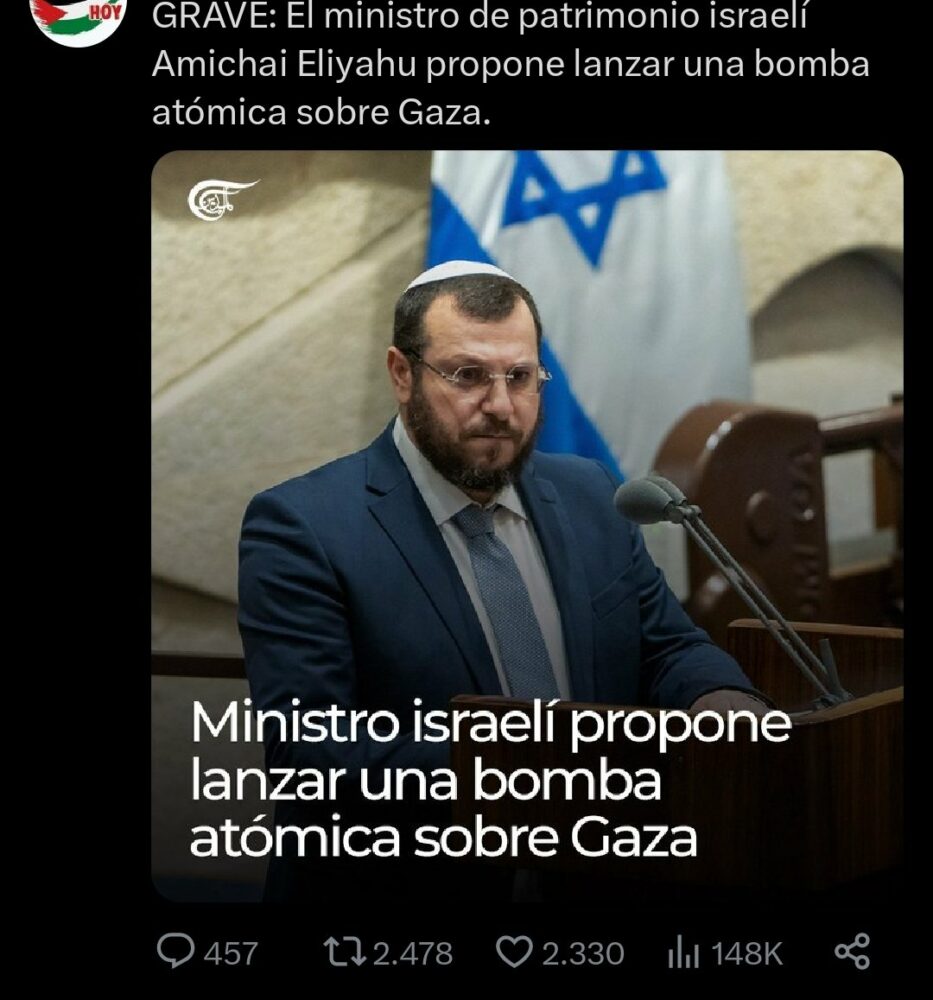Image resolution: width=933 pixels, height=1000 pixels.
Task: Reply to the post with 457 comments
Action: [x=177, y=951]
